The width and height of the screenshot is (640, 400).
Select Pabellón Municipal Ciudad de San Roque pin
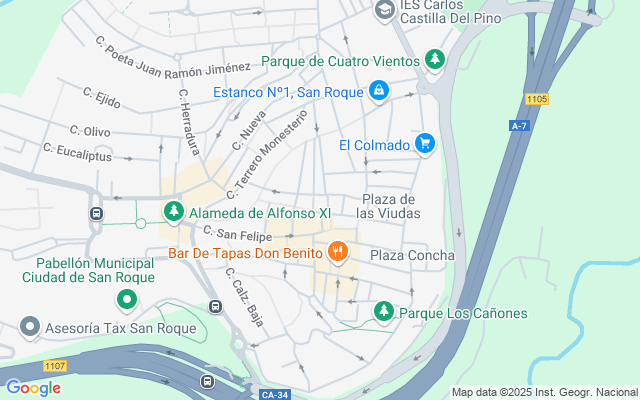(x=127, y=298)
